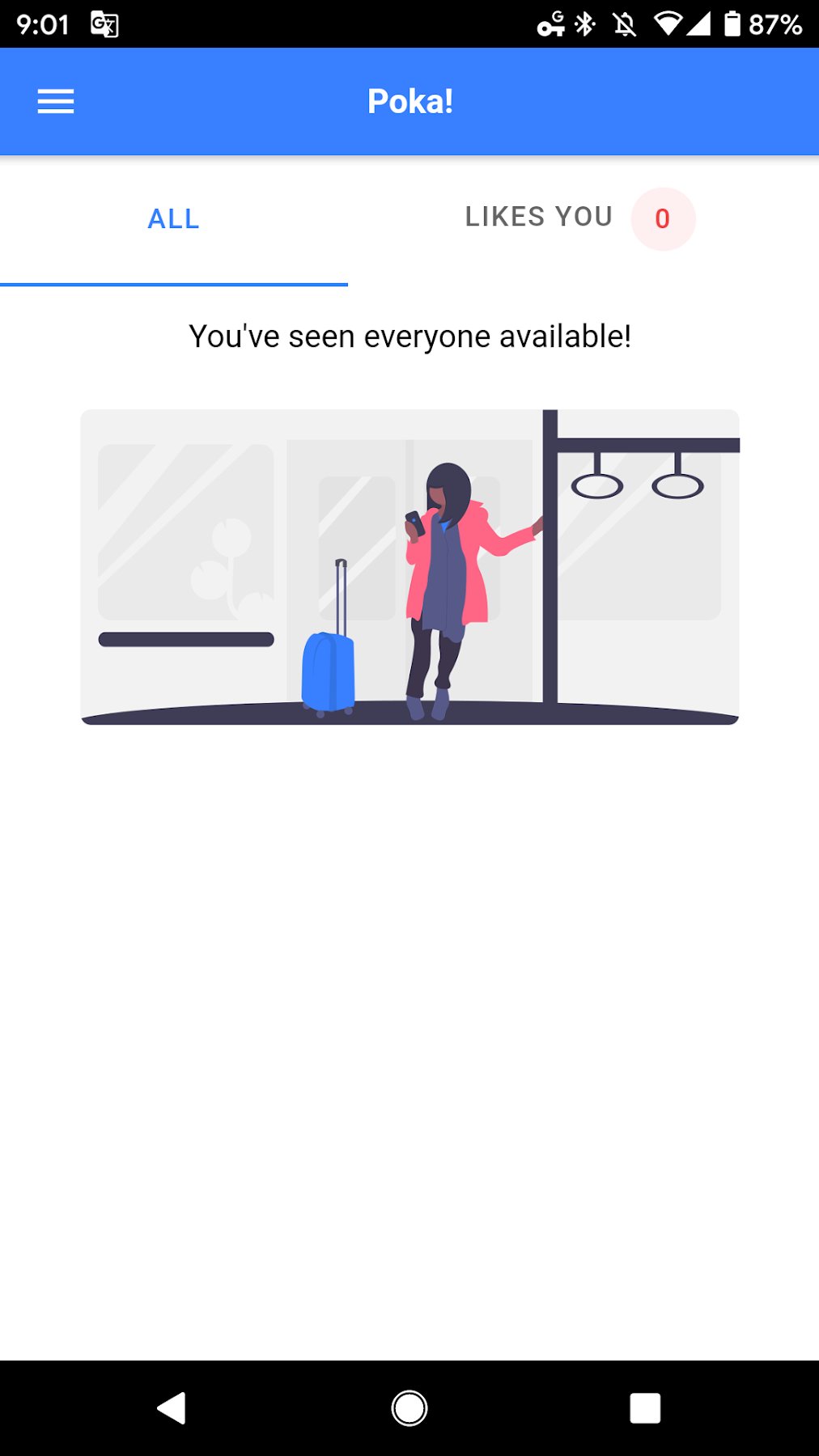
Task: Go back using the system back button
Action: click(x=171, y=1408)
